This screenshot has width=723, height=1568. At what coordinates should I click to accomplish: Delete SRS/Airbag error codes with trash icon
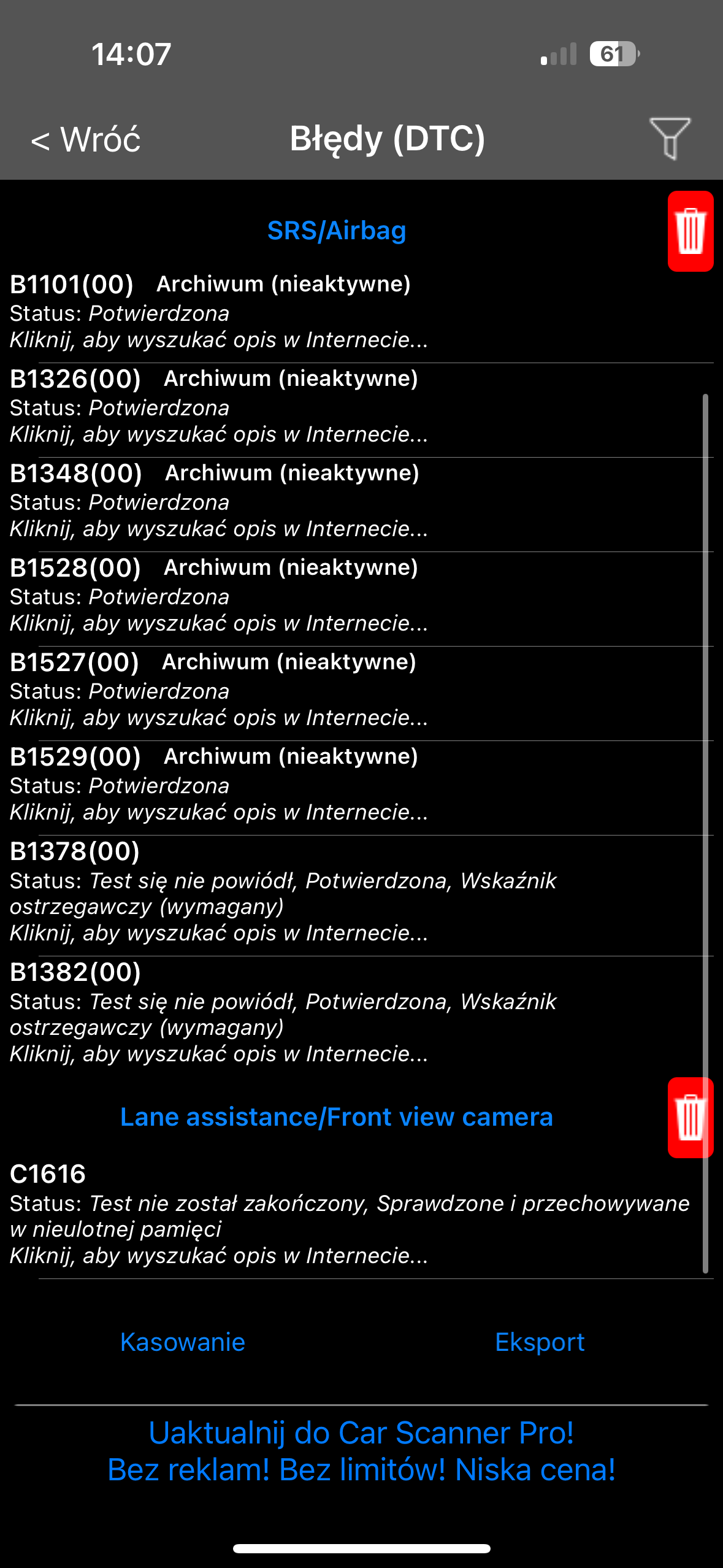pyautogui.click(x=690, y=231)
